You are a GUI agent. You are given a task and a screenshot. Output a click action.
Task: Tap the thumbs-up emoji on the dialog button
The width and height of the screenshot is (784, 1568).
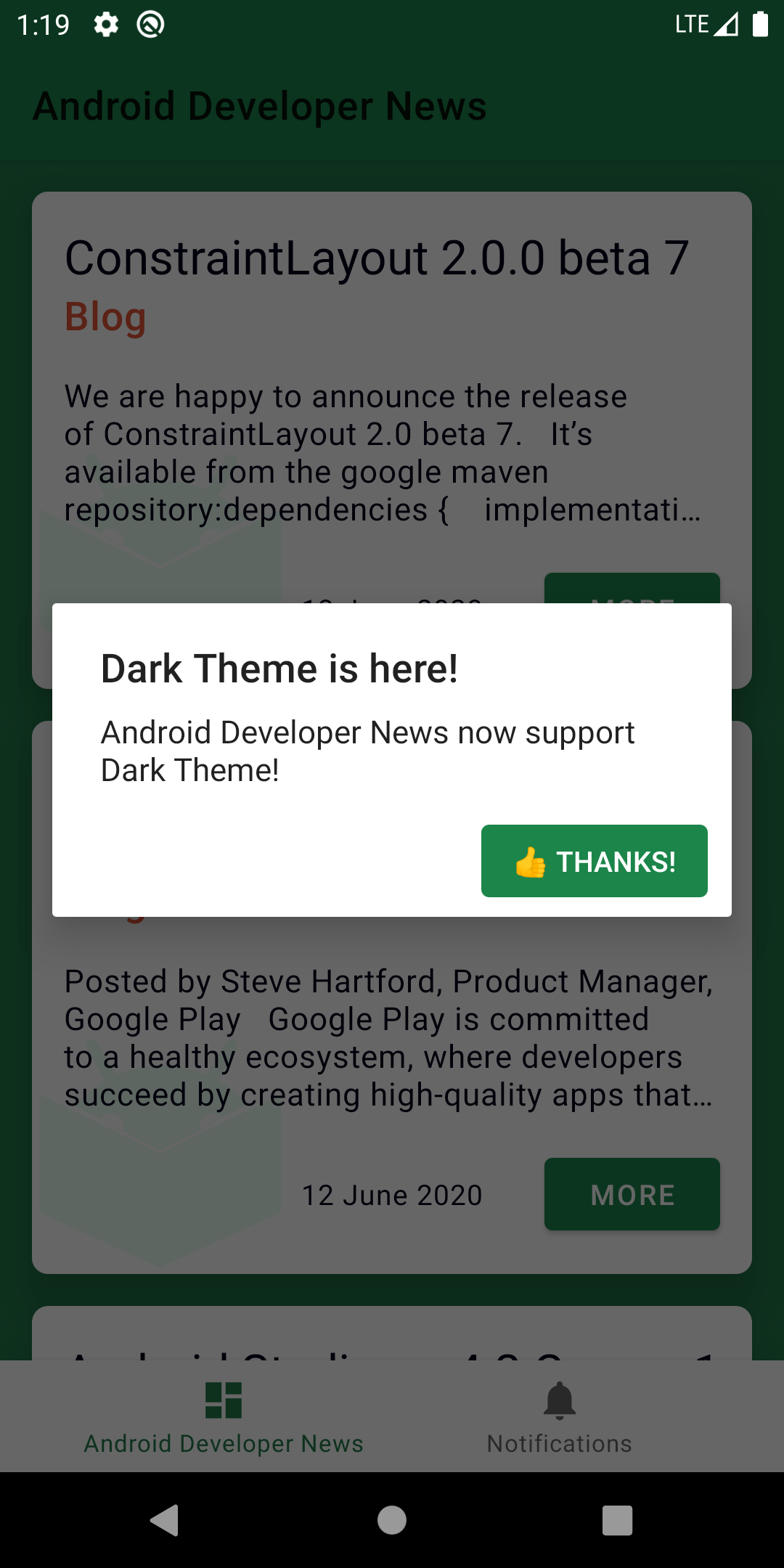point(531,862)
